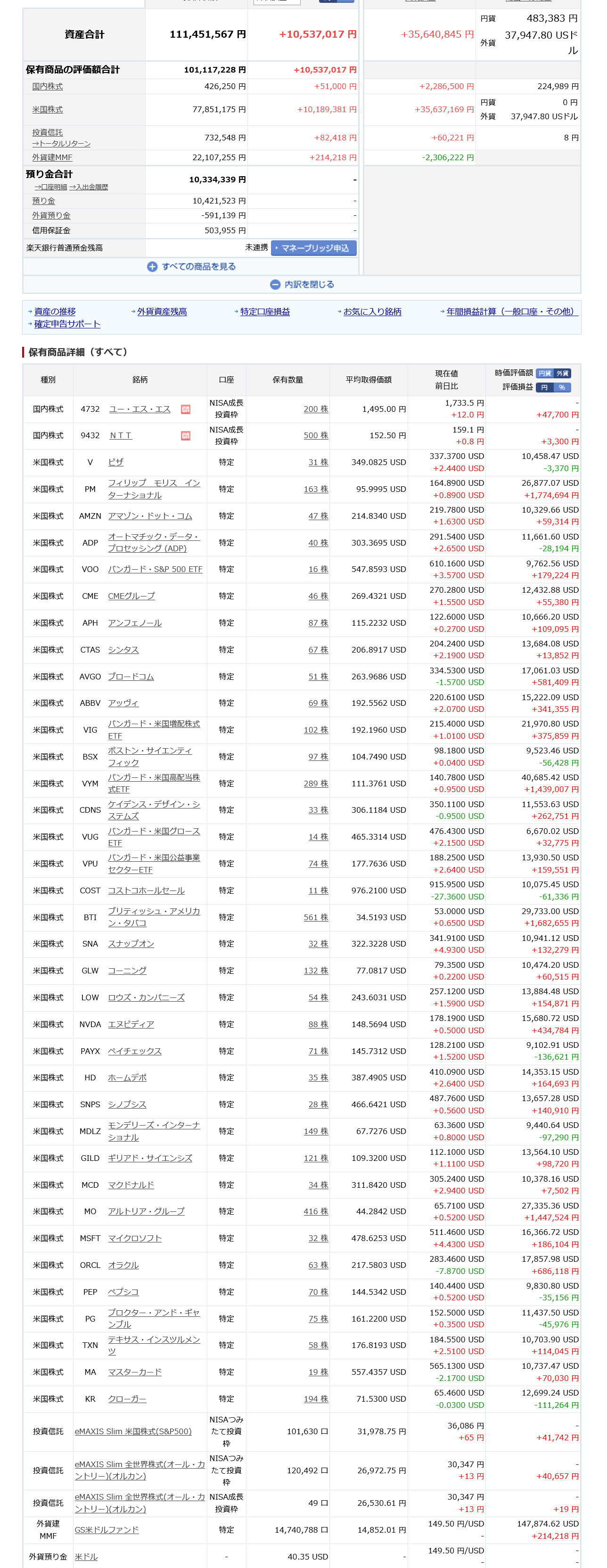Open the 資産の推移 link
This screenshot has height=1568, width=607.
click(55, 311)
